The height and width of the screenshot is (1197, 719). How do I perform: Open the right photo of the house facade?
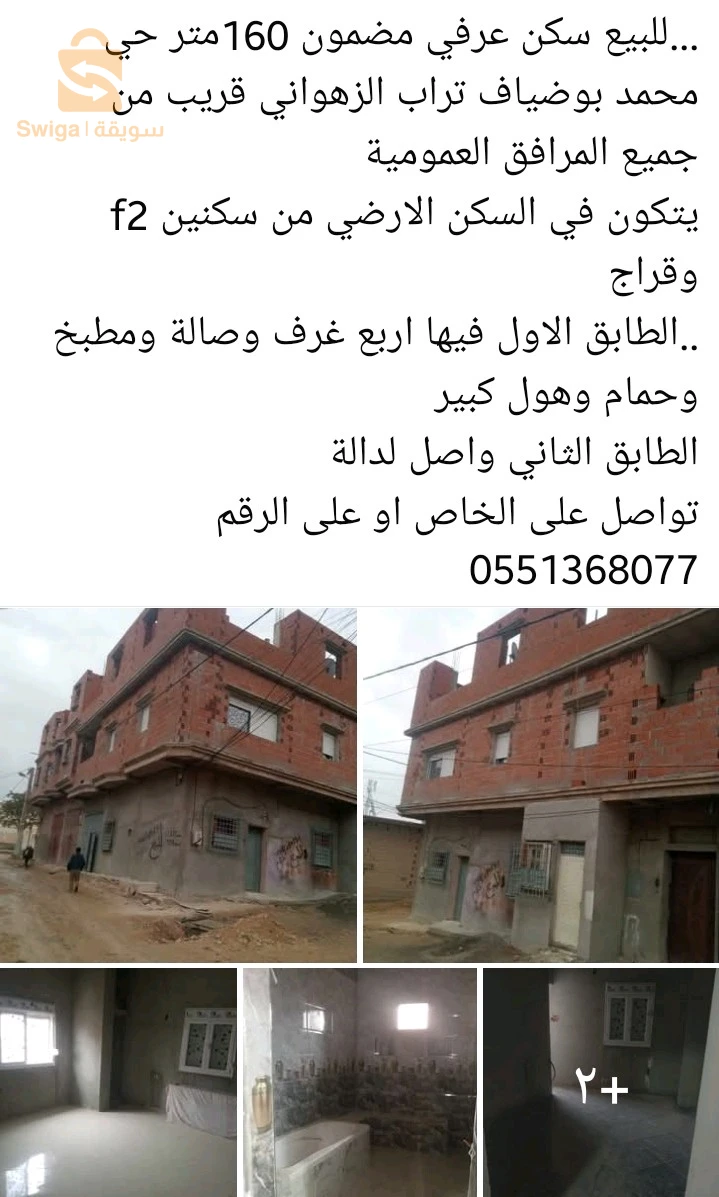pyautogui.click(x=540, y=784)
